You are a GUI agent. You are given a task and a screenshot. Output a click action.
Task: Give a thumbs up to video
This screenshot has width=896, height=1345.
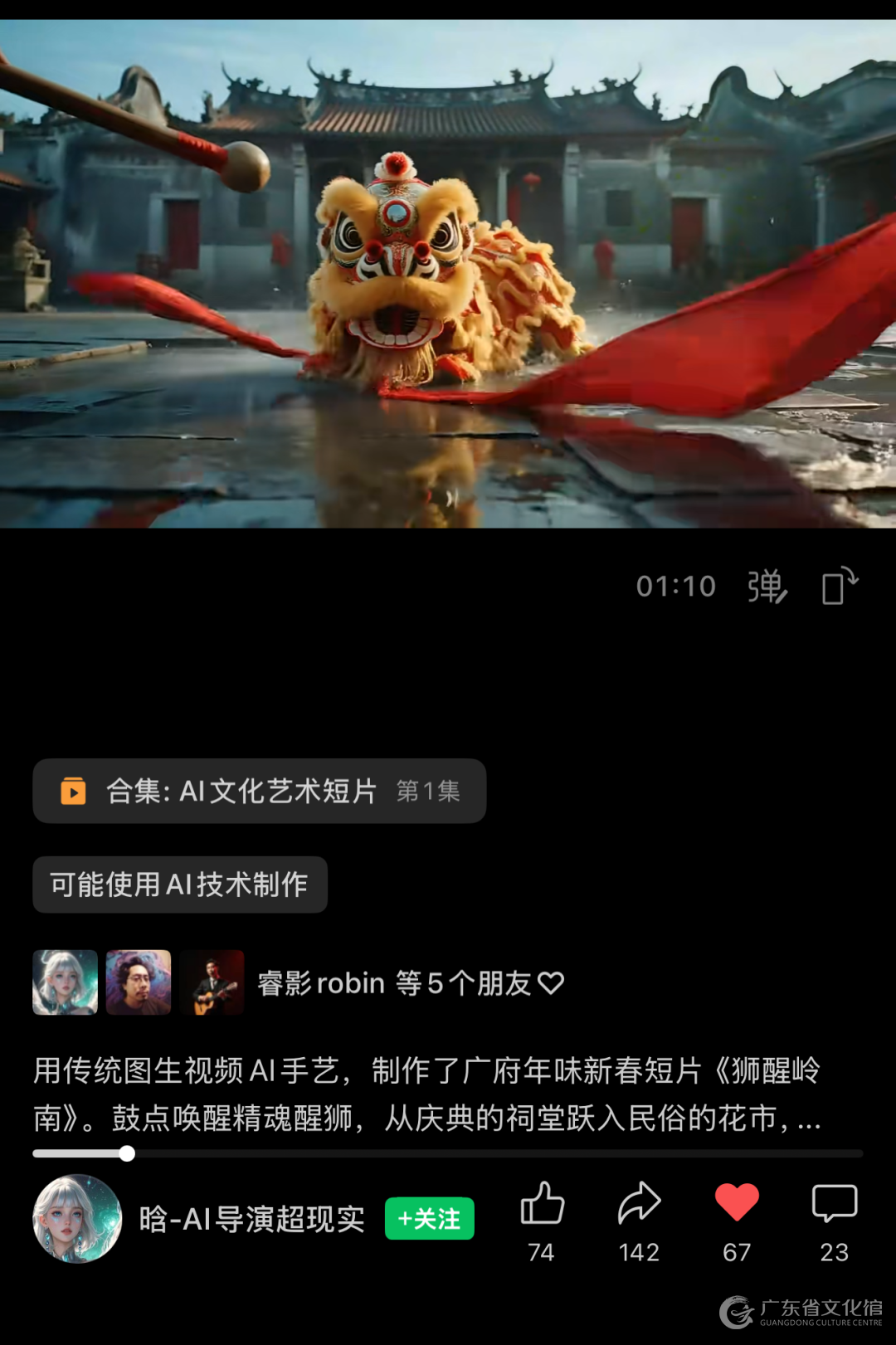(x=542, y=1204)
